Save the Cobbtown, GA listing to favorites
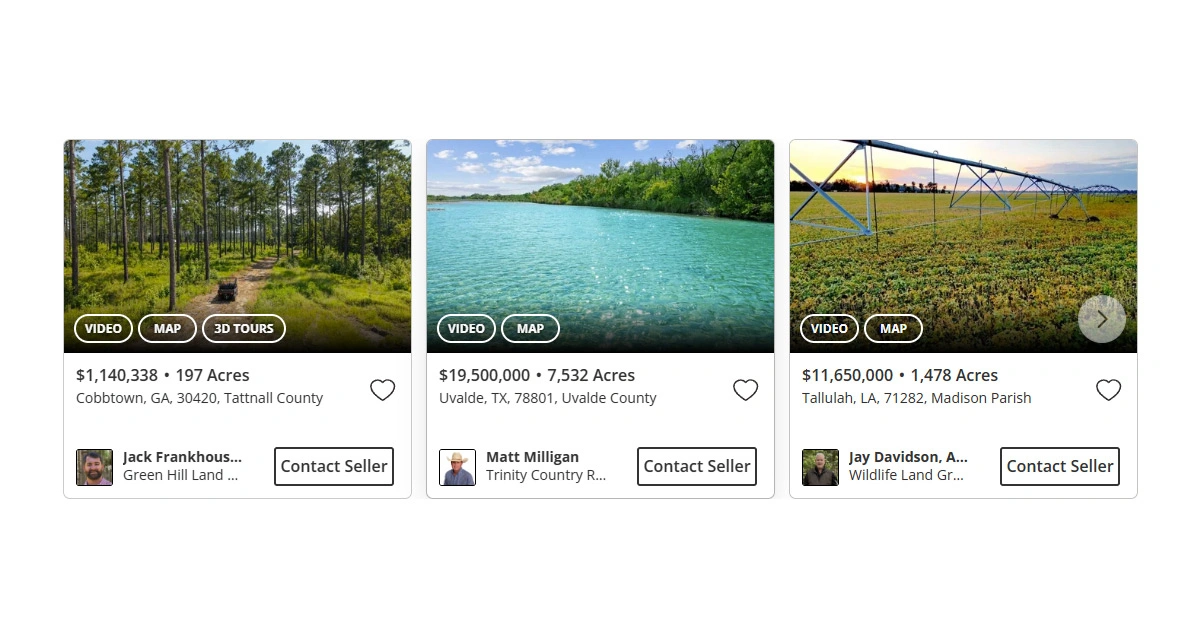 pyautogui.click(x=383, y=390)
